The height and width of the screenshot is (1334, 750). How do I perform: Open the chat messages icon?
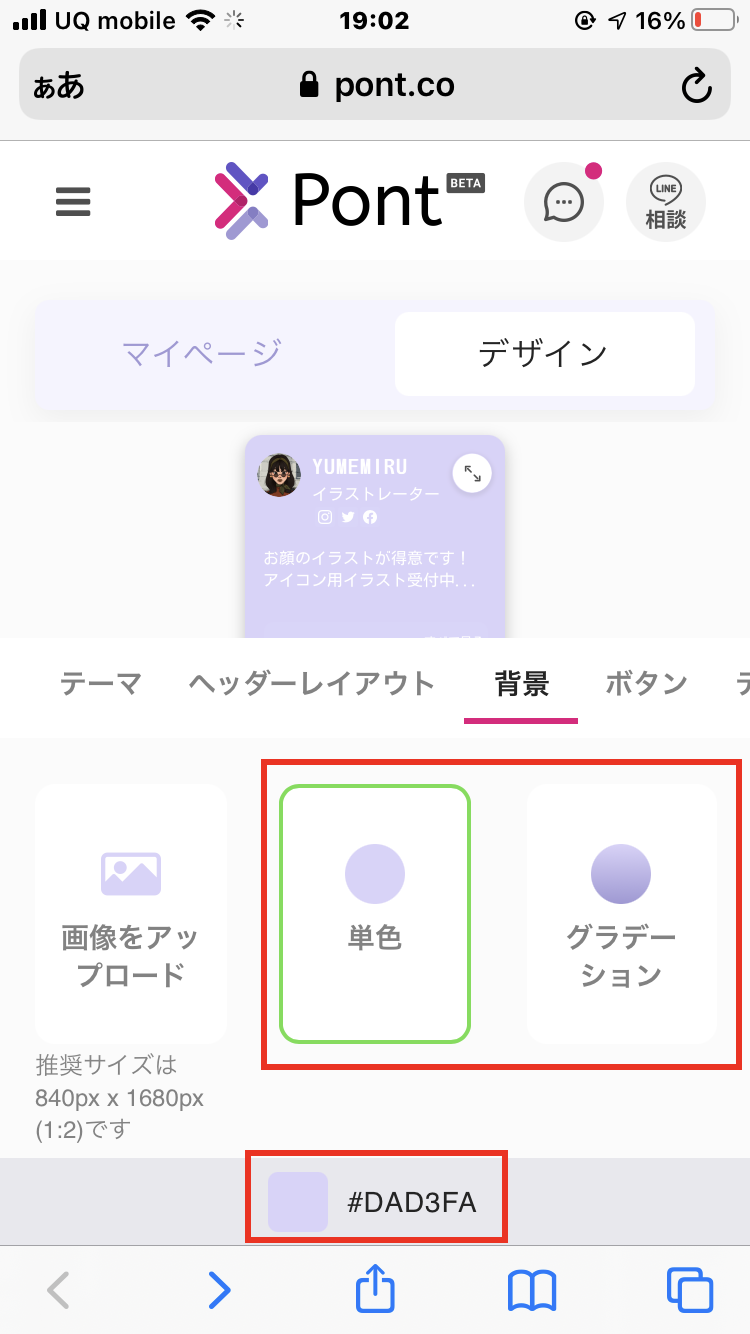click(x=564, y=202)
